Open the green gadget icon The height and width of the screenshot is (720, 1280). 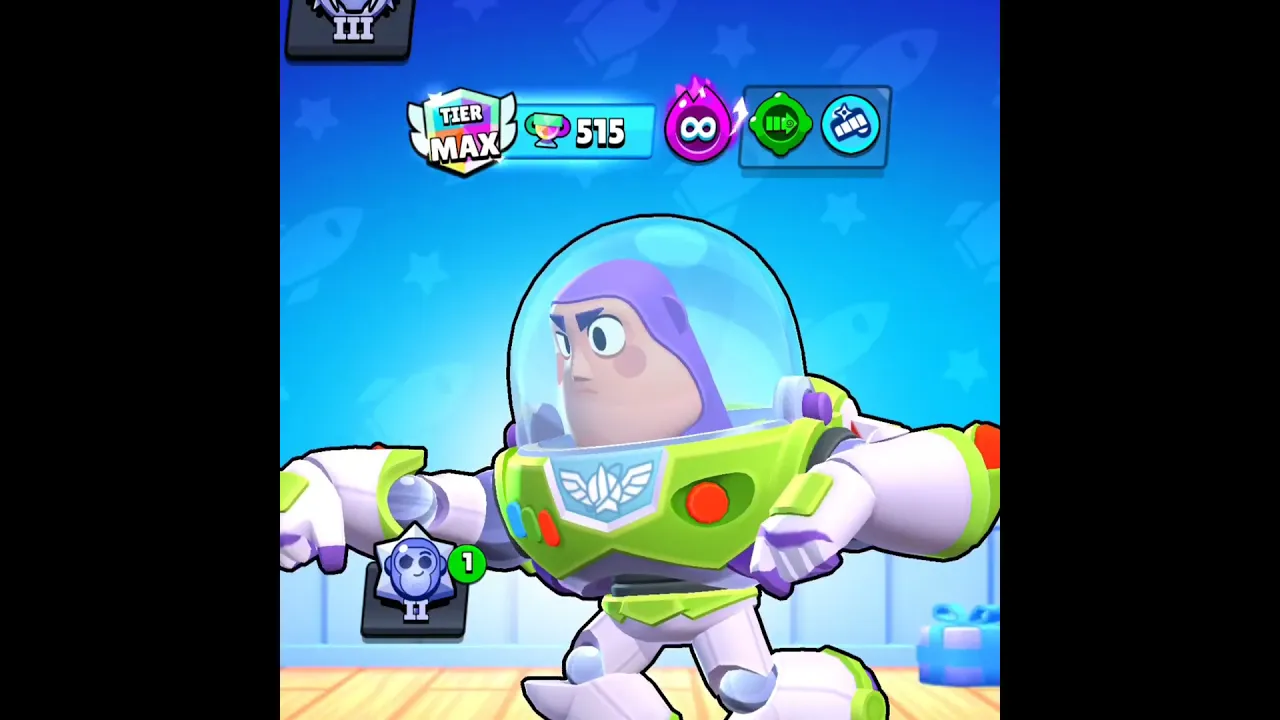tap(781, 125)
